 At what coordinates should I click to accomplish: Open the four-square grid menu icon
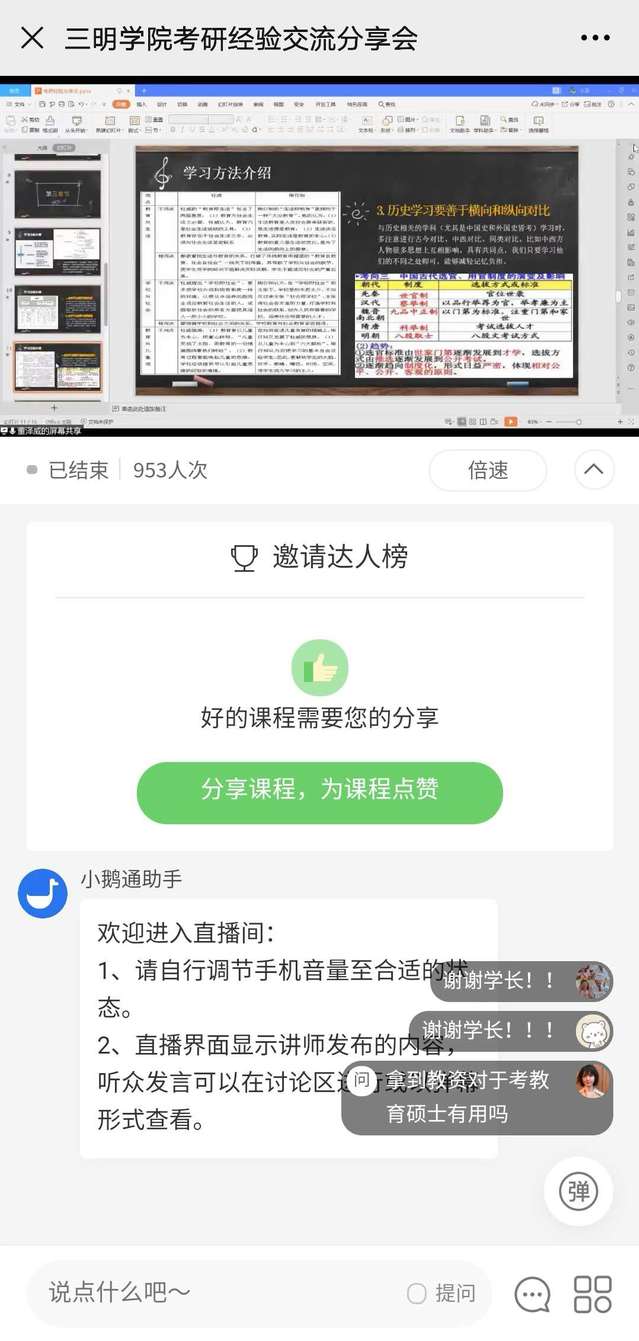[x=592, y=1293]
